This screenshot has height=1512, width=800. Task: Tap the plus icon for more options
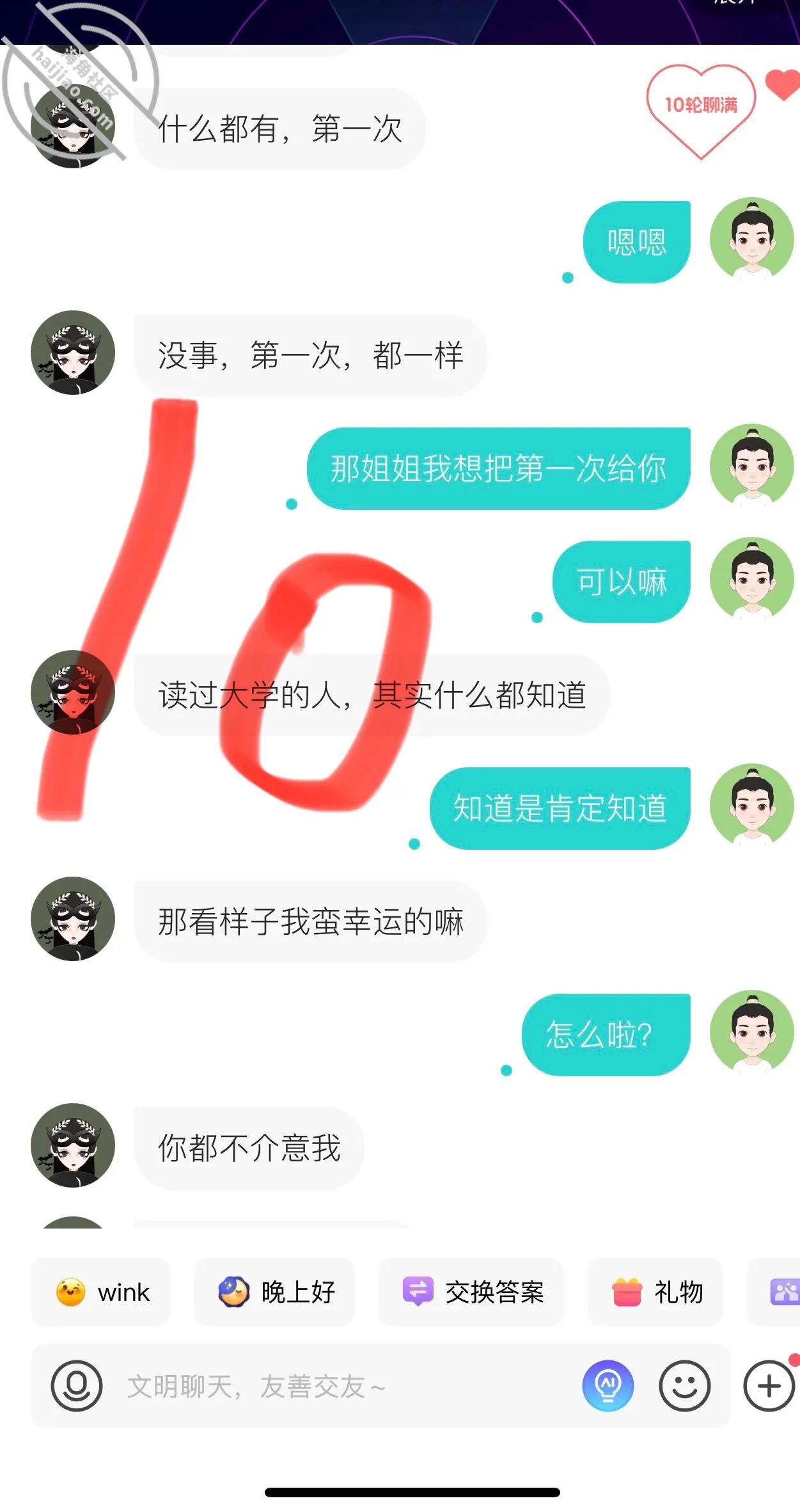pyautogui.click(x=769, y=1386)
